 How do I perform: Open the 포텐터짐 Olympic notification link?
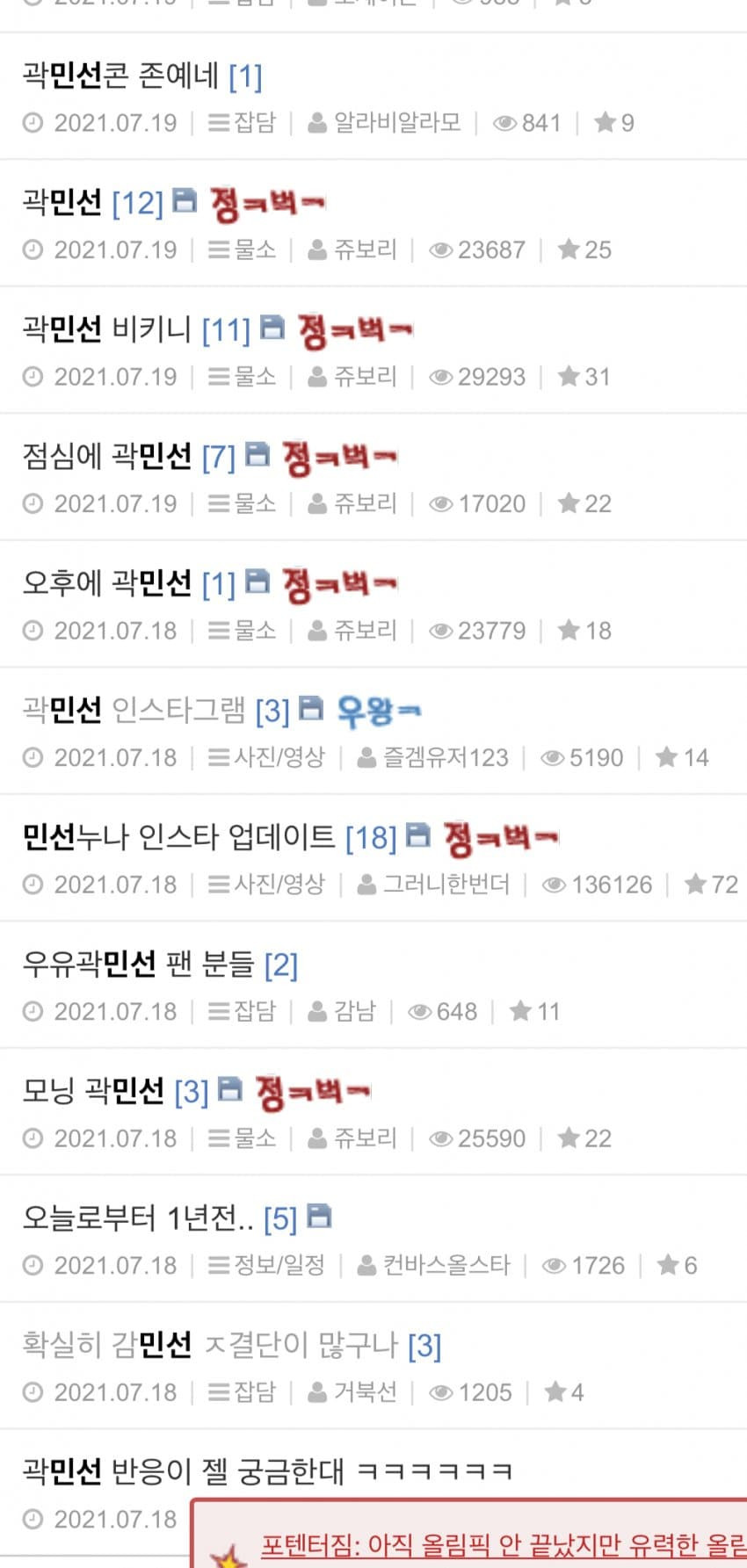coord(501,1545)
